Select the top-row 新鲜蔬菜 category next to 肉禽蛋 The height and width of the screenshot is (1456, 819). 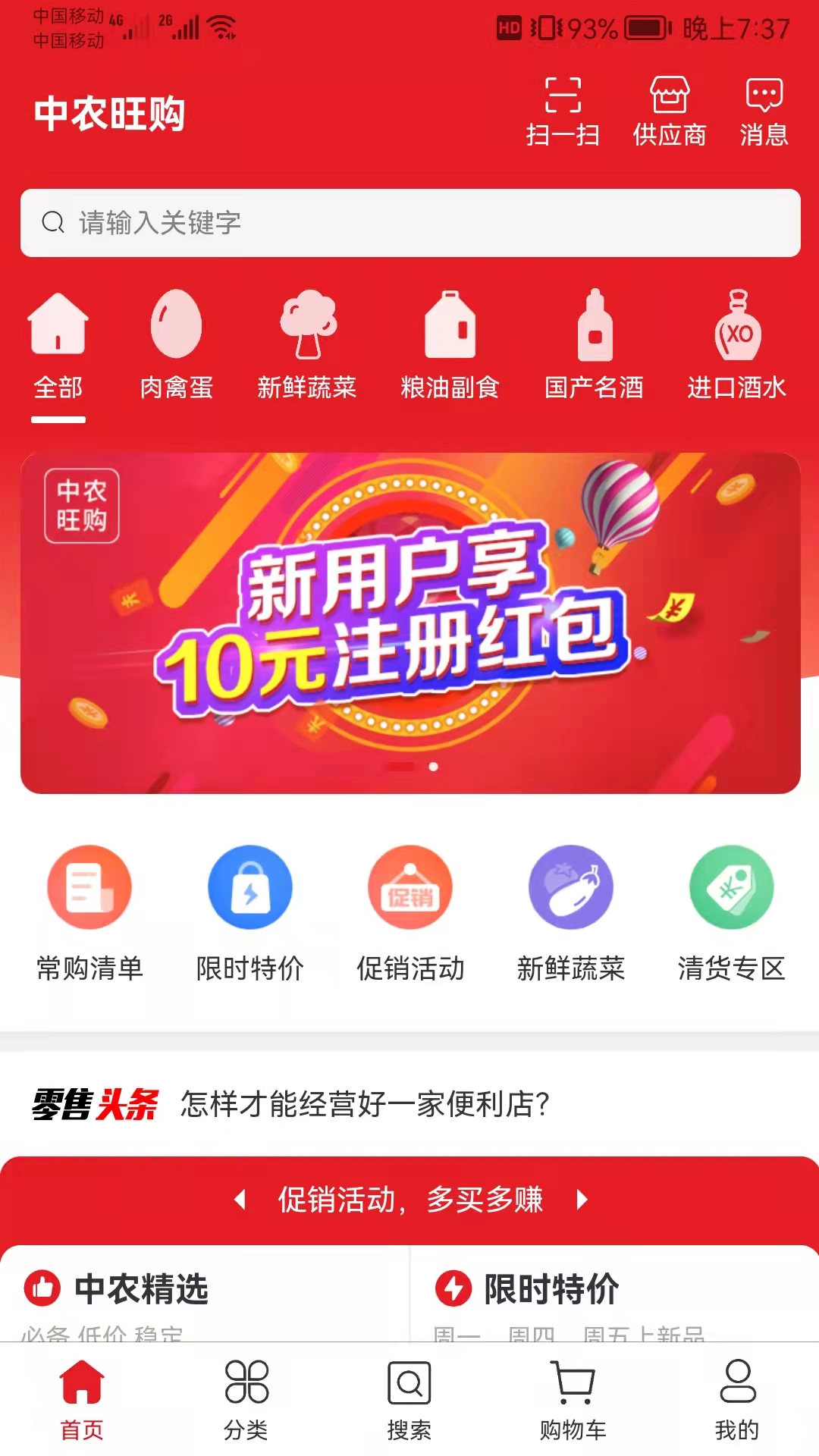(307, 345)
